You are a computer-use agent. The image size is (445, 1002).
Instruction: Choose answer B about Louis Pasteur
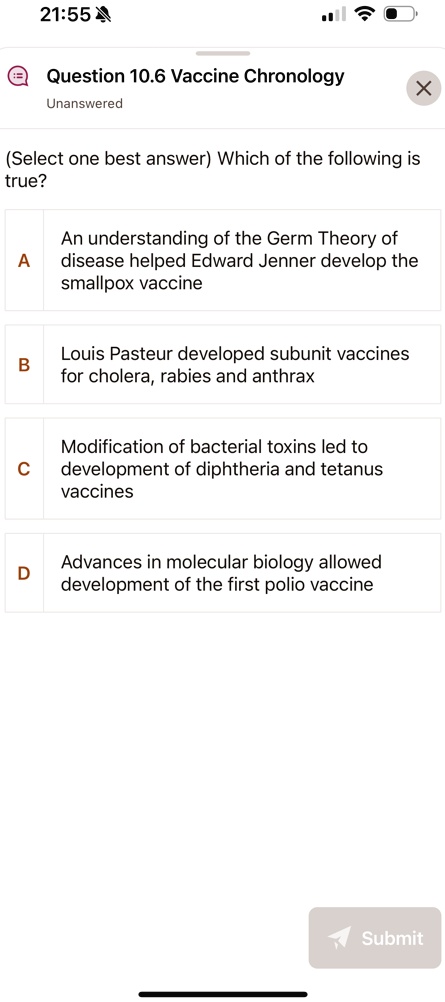point(222,364)
